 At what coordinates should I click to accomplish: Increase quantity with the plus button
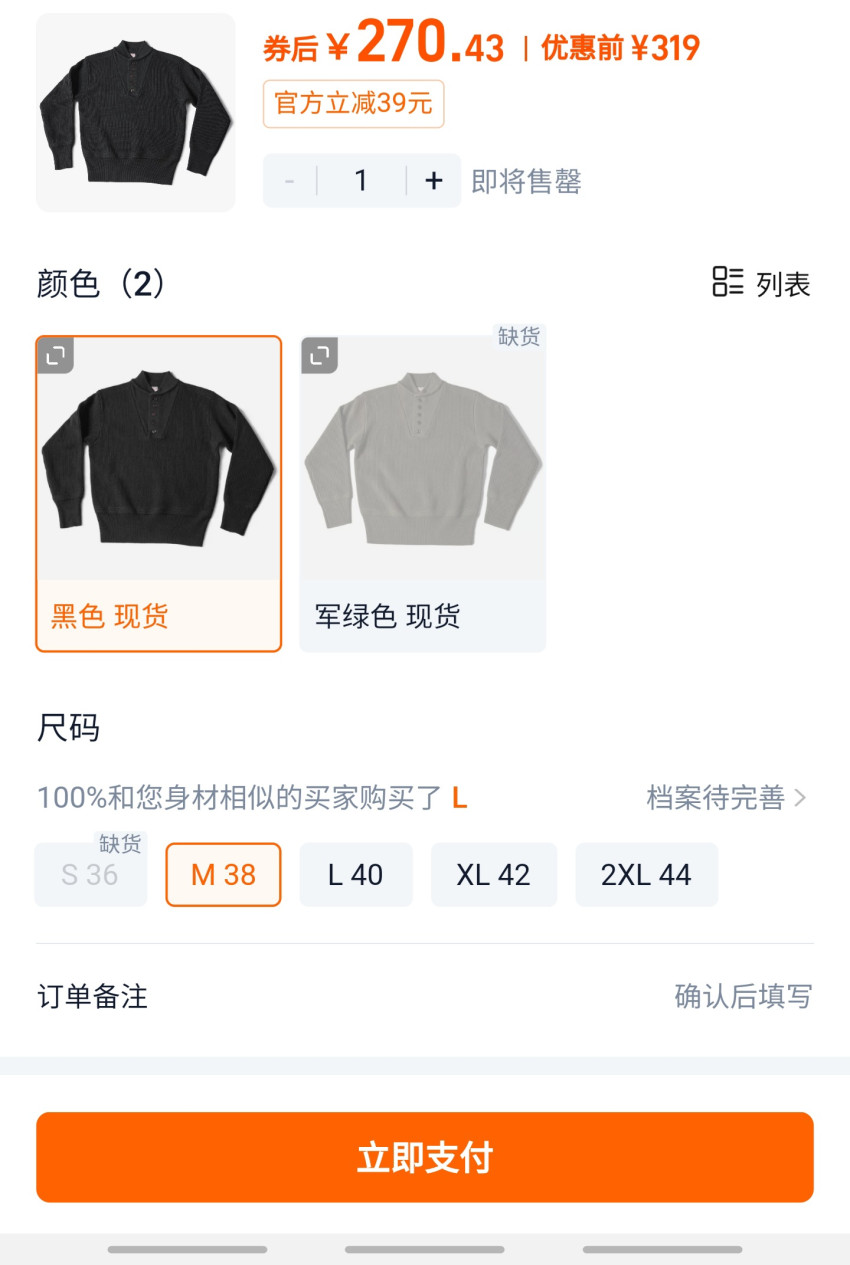(433, 181)
